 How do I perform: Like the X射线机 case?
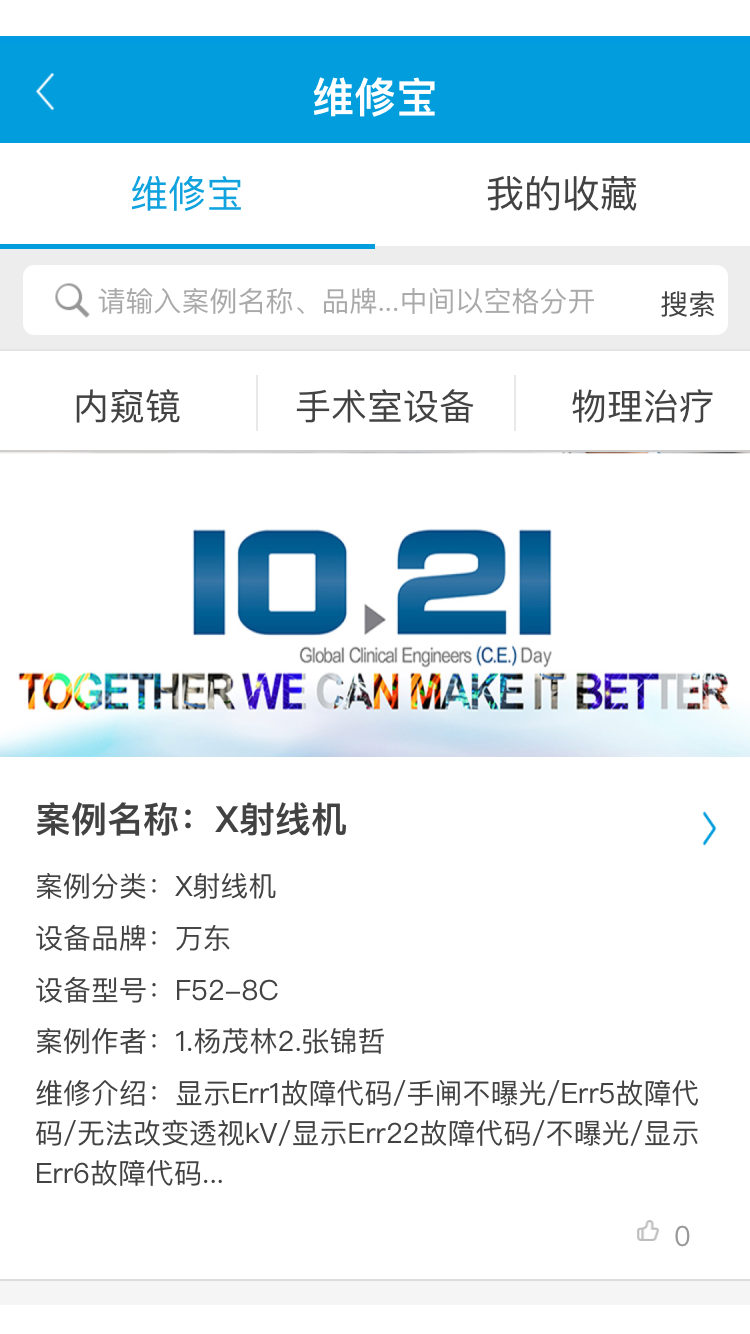(x=648, y=1232)
